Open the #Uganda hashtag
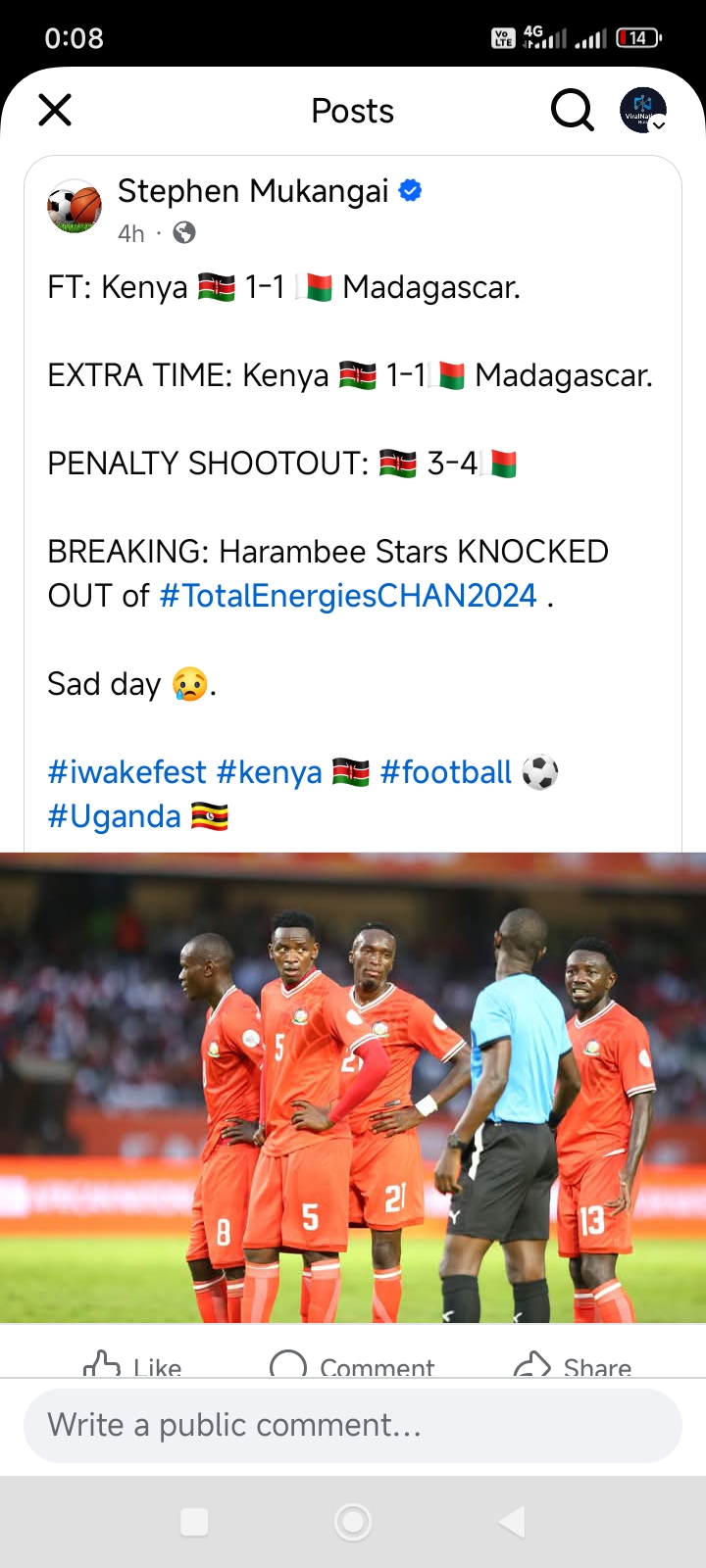 pos(114,816)
